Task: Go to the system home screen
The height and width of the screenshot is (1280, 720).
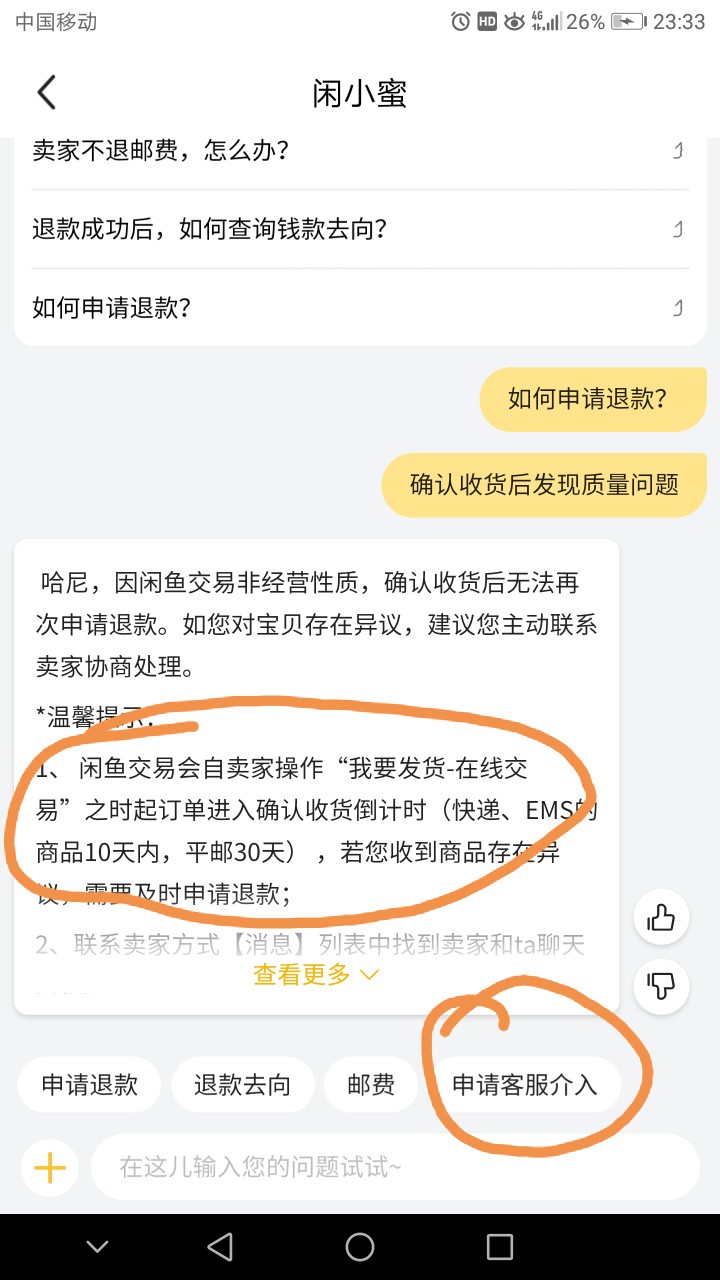Action: coord(360,1246)
